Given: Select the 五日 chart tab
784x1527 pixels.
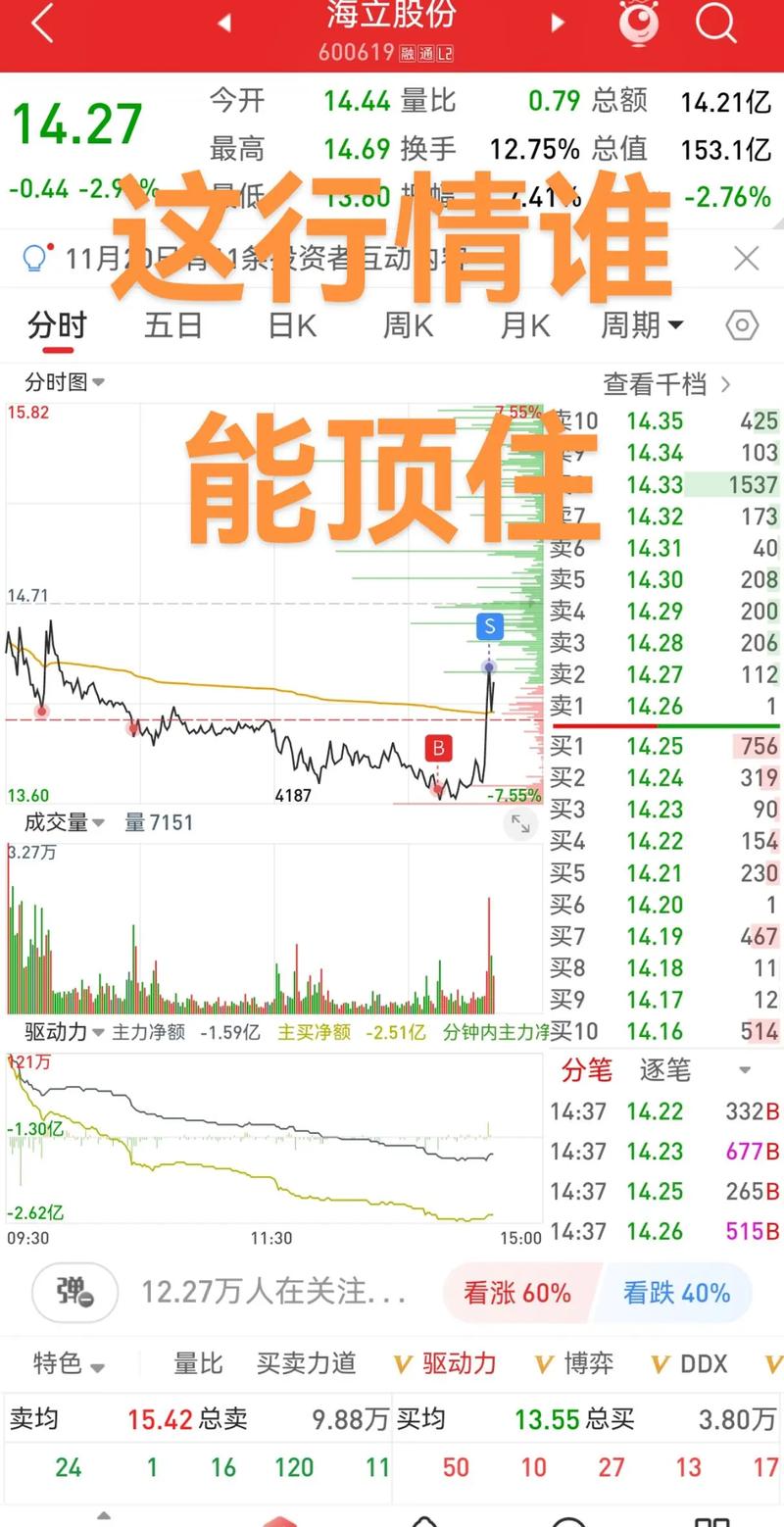Looking at the screenshot, I should (x=172, y=325).
